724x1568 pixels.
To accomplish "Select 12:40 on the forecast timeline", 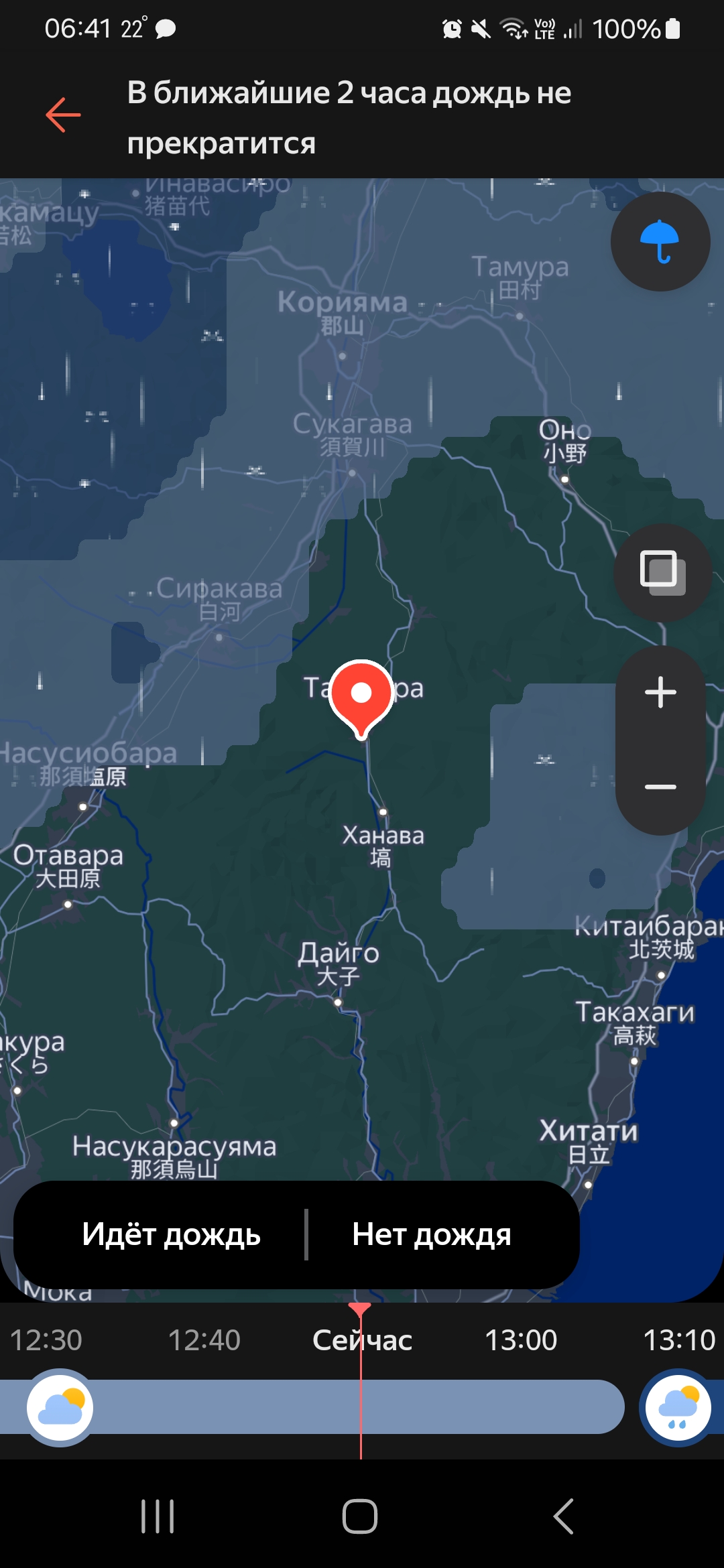I will click(204, 1340).
